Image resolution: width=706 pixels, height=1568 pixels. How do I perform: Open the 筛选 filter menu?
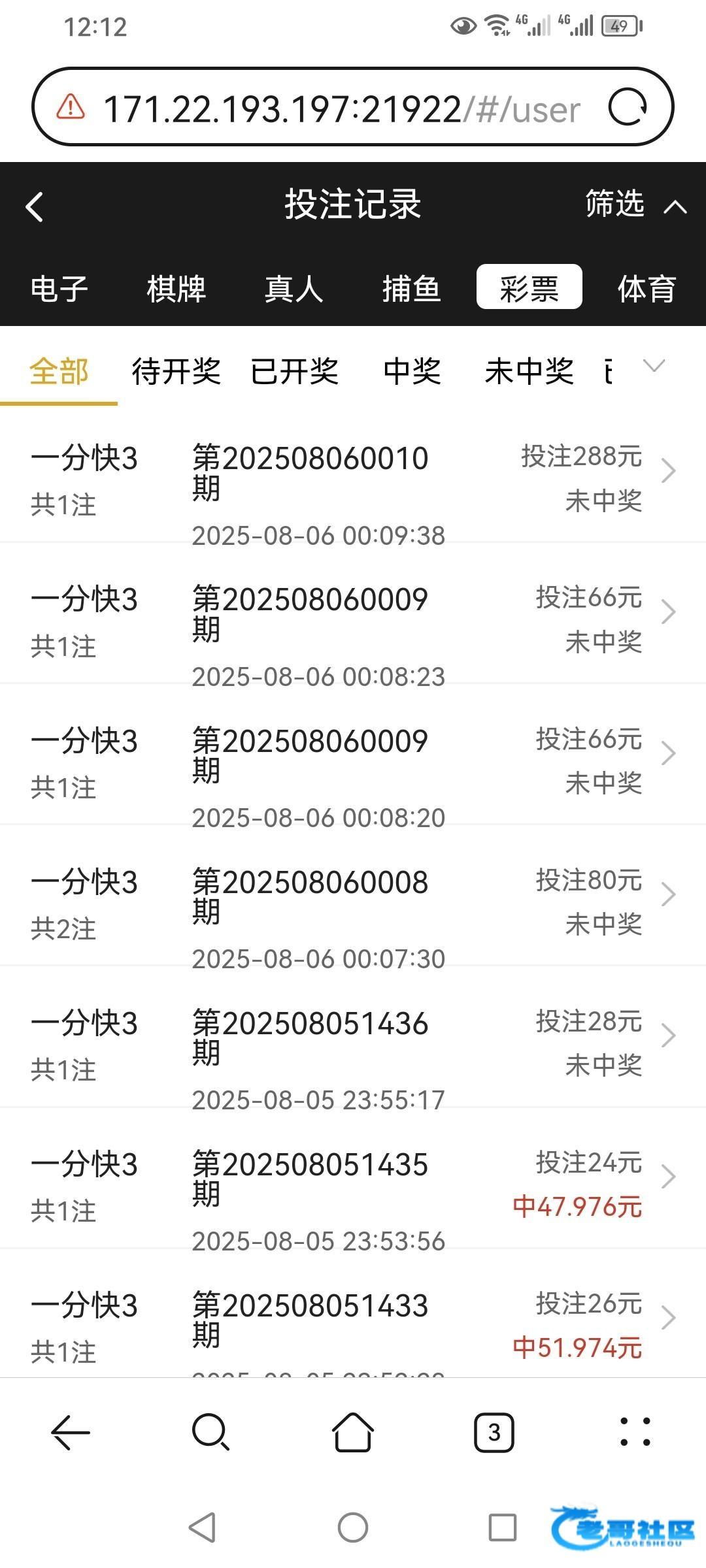click(635, 204)
